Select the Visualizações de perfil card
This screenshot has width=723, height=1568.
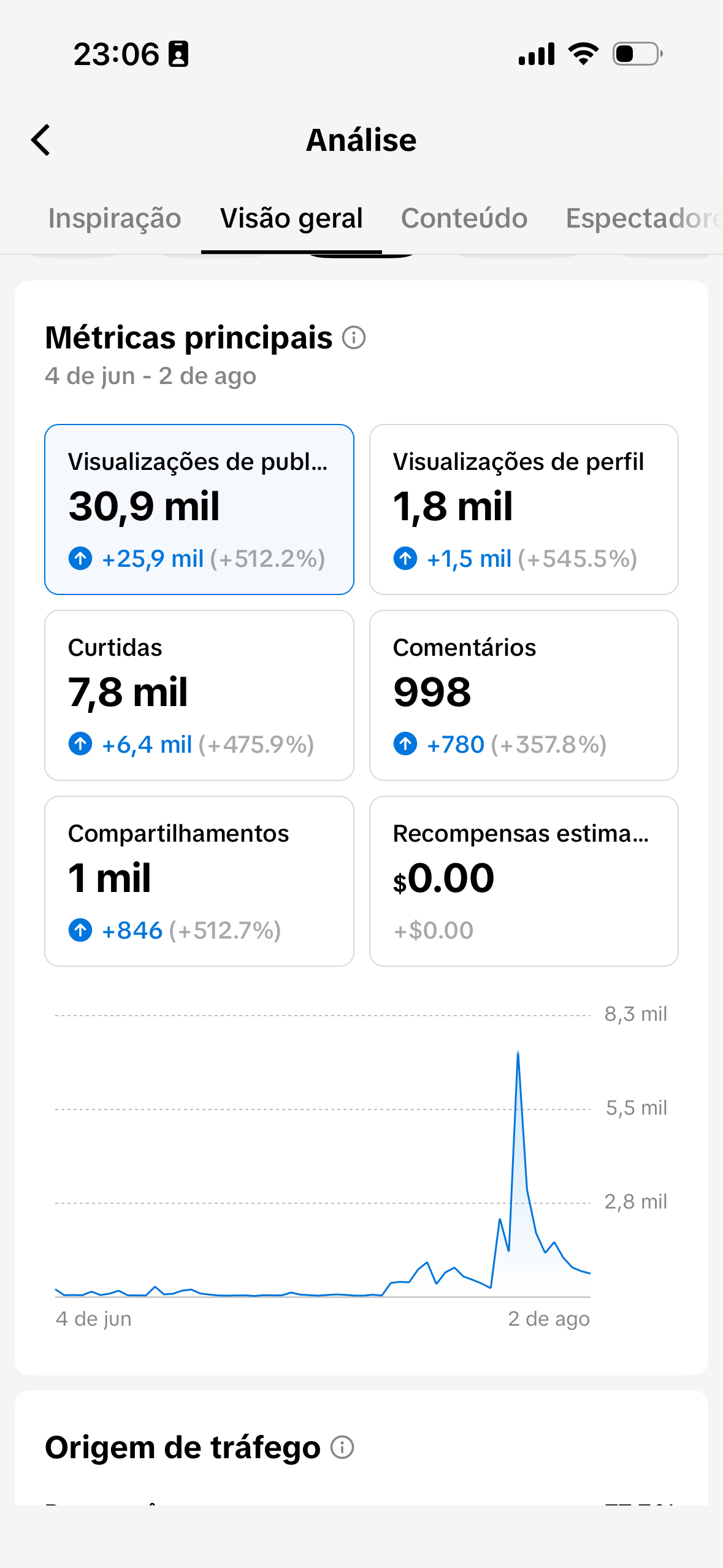524,509
